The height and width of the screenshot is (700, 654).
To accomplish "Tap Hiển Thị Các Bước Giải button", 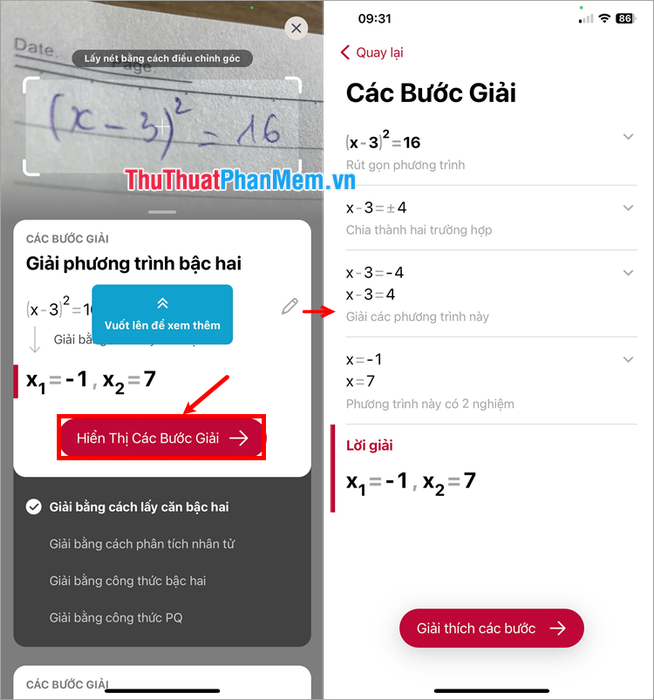I will 162,438.
